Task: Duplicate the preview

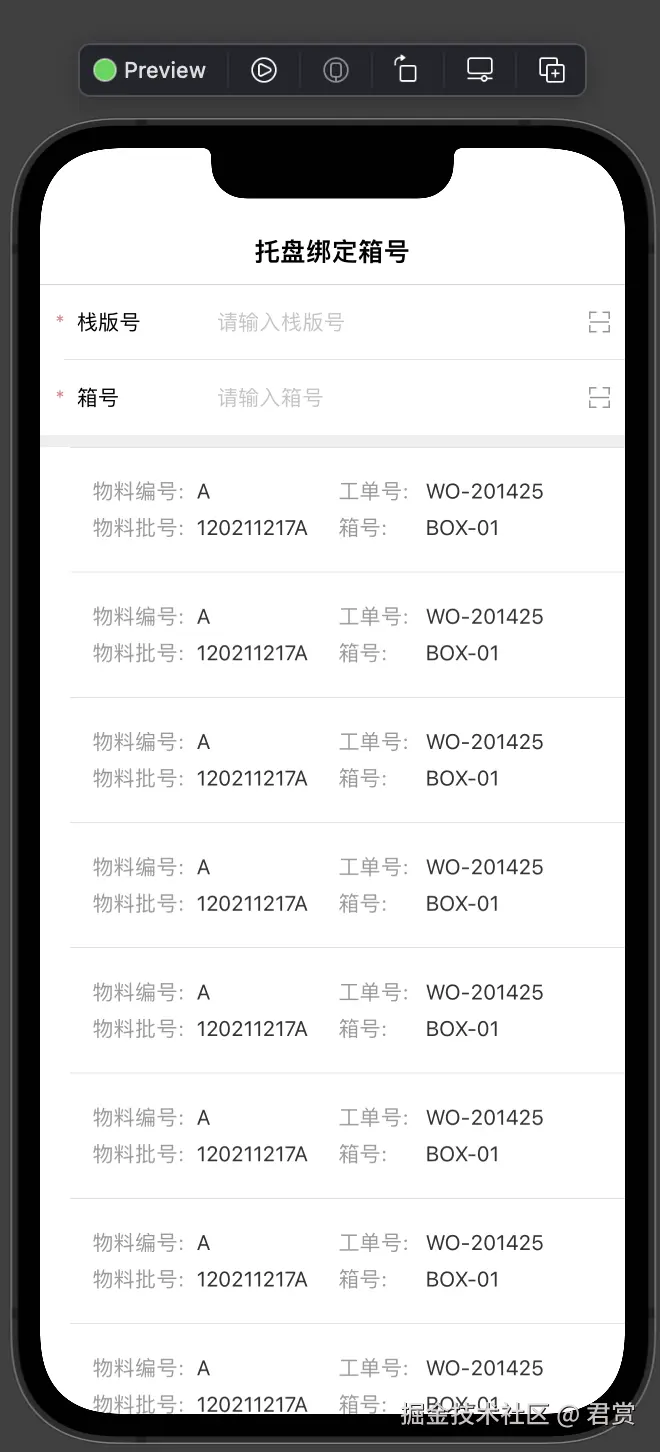Action: click(552, 70)
